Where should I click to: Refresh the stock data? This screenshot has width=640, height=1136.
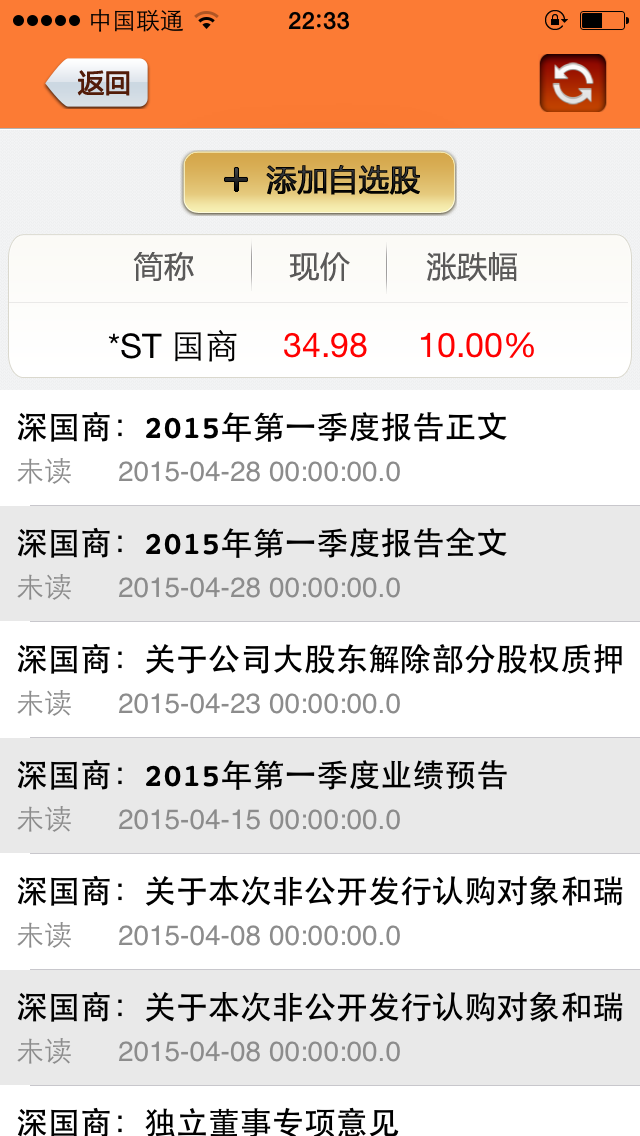tap(573, 83)
